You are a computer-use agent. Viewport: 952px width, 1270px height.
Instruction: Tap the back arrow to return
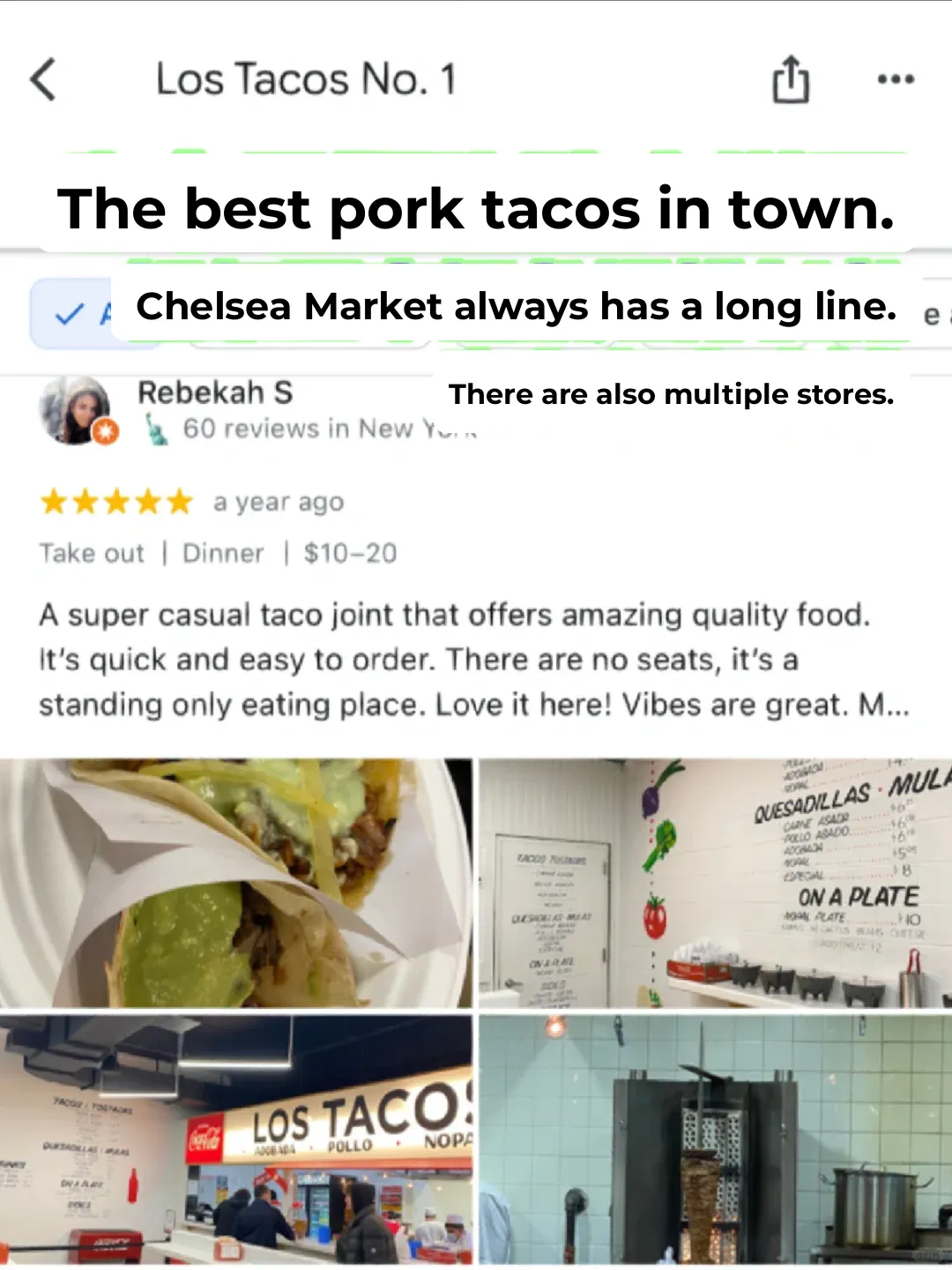click(x=43, y=79)
